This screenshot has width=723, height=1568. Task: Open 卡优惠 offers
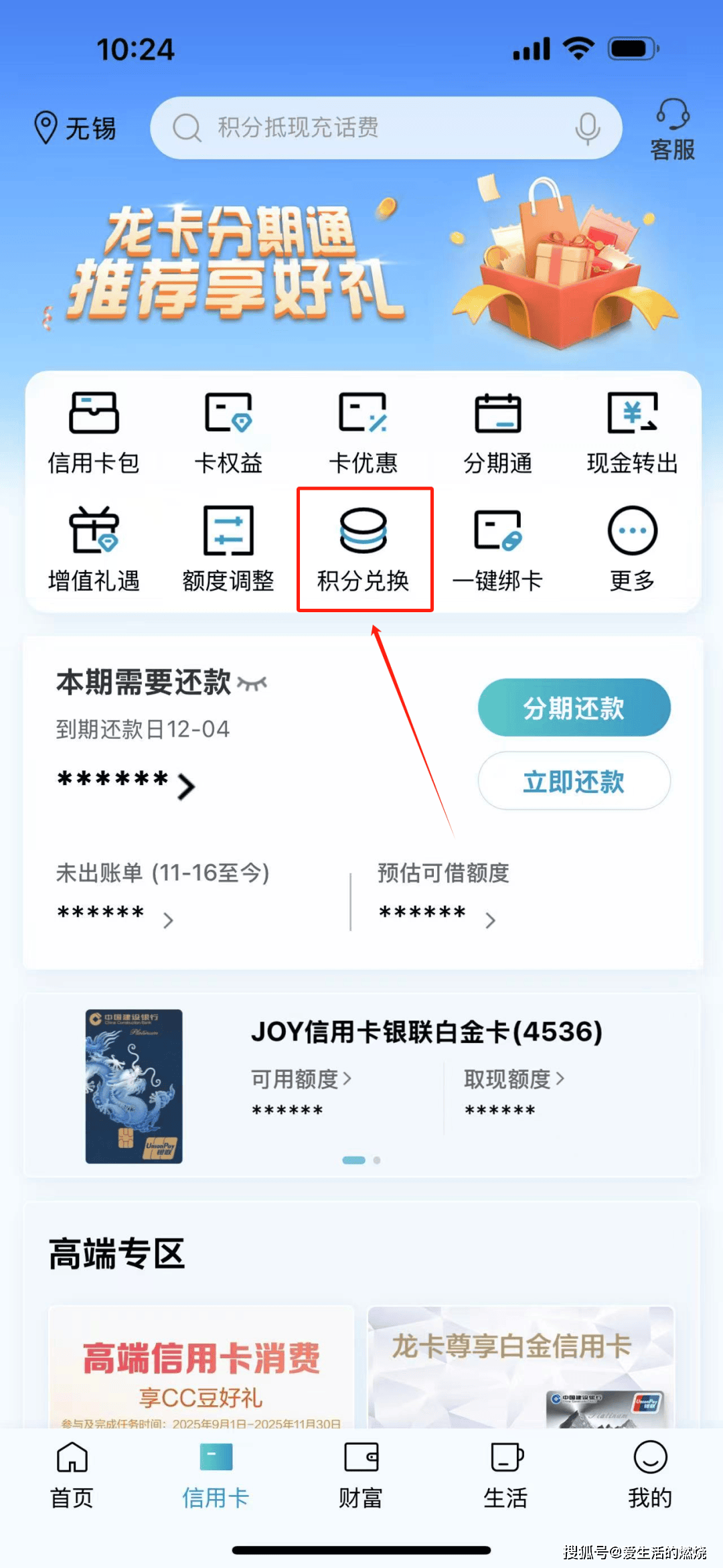click(x=363, y=433)
